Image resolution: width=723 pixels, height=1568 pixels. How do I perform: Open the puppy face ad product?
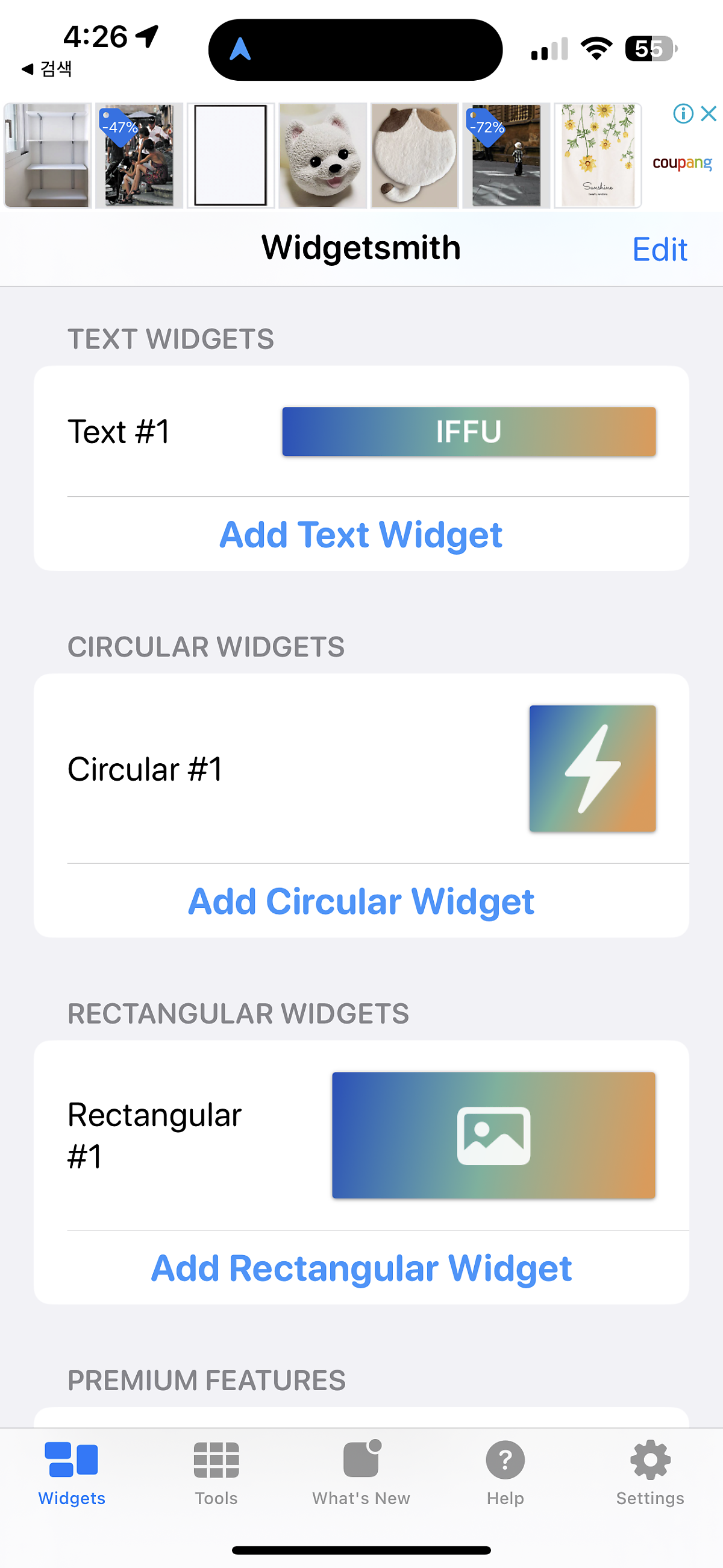click(x=322, y=156)
